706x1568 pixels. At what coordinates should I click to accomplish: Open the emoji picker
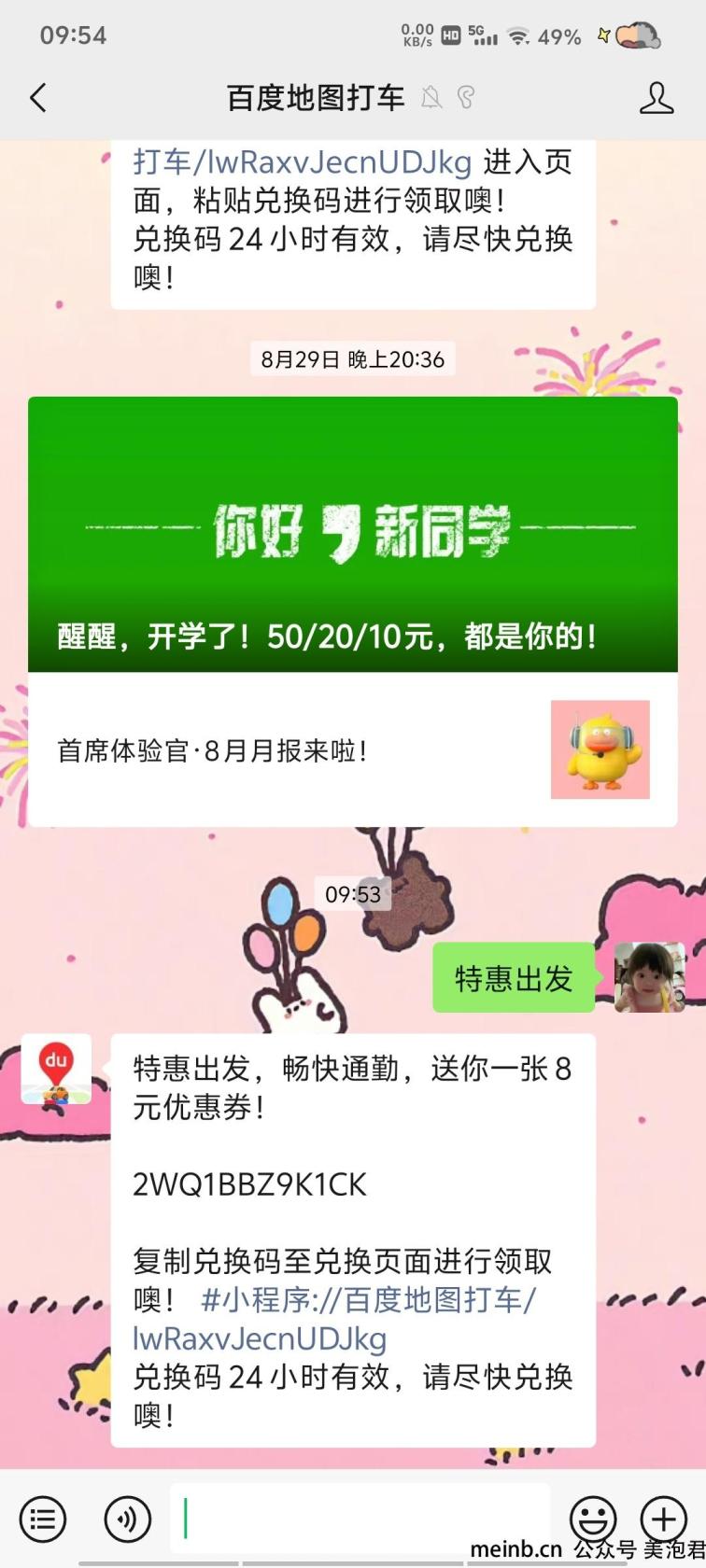click(593, 1519)
